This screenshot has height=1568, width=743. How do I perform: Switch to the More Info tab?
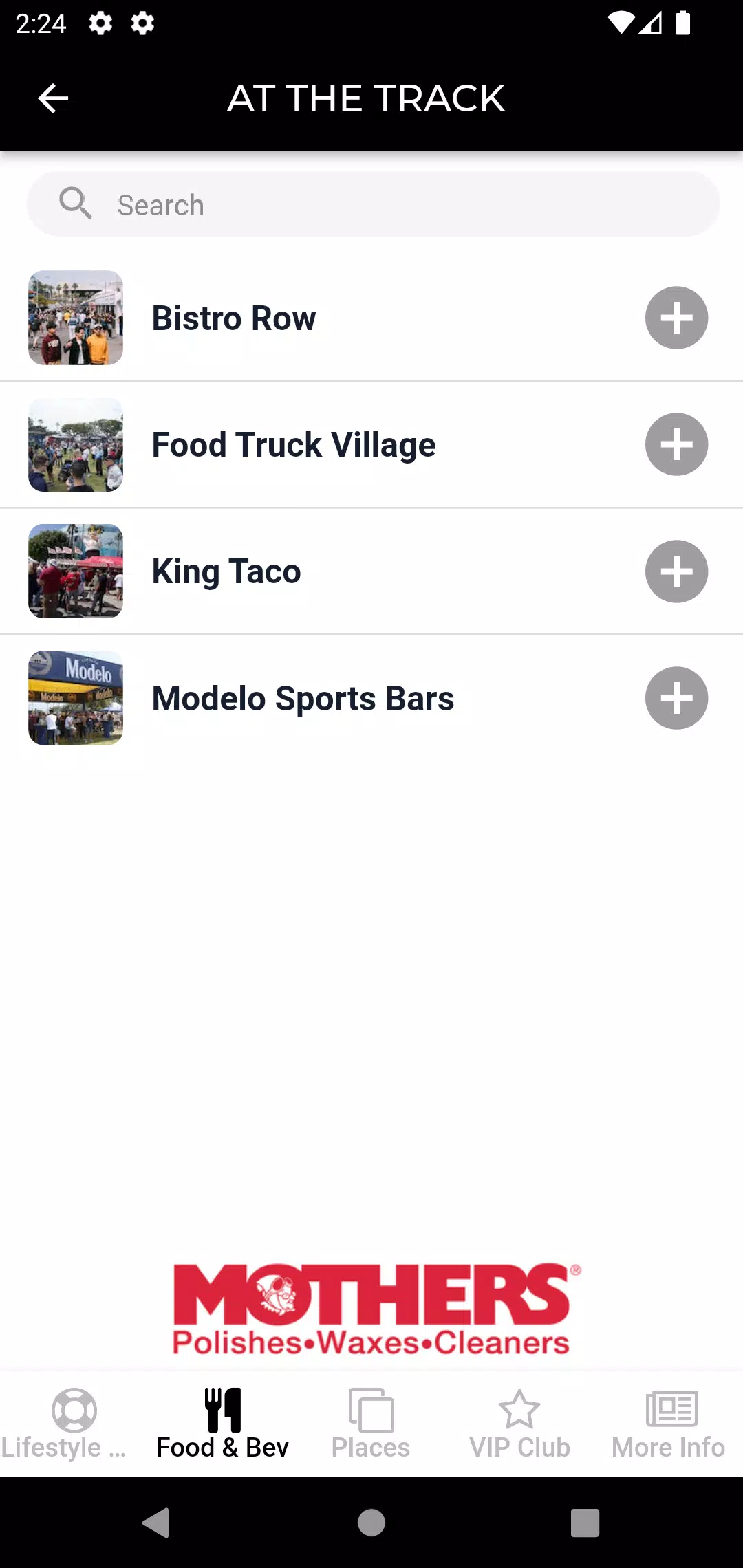coord(668,1424)
